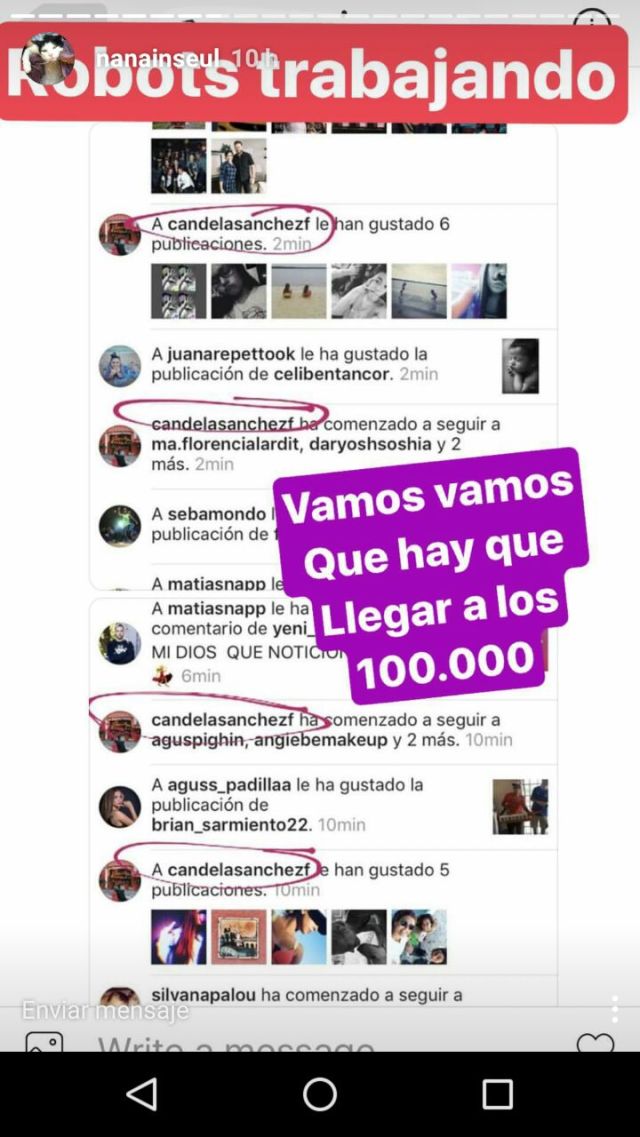Open the story options three-dot menu

pyautogui.click(x=614, y=1009)
